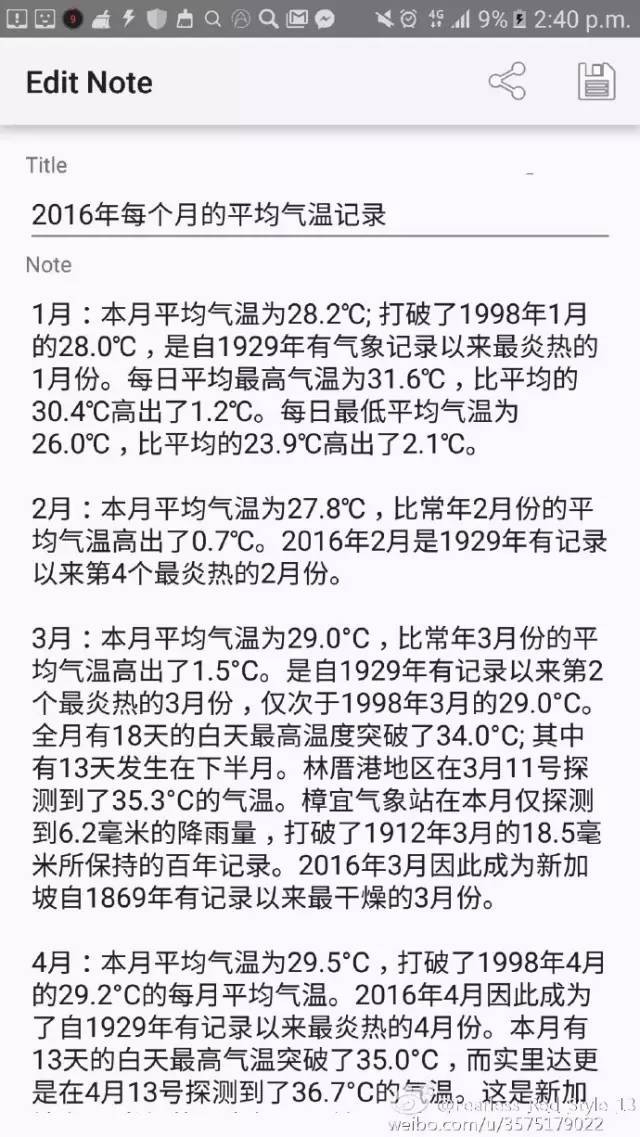Share this note
640x1137 pixels.
tap(507, 82)
